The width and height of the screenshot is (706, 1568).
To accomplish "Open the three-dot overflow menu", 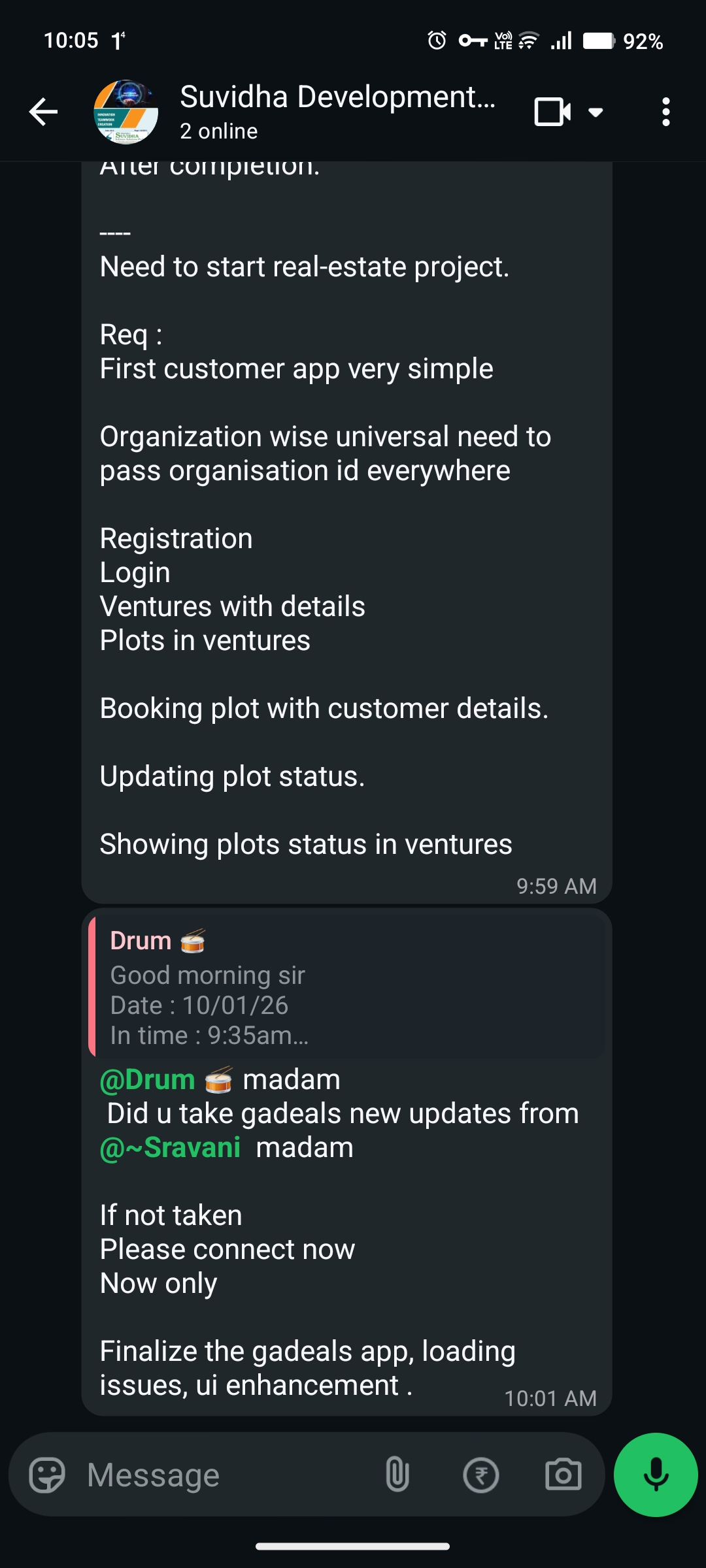I will coord(665,112).
